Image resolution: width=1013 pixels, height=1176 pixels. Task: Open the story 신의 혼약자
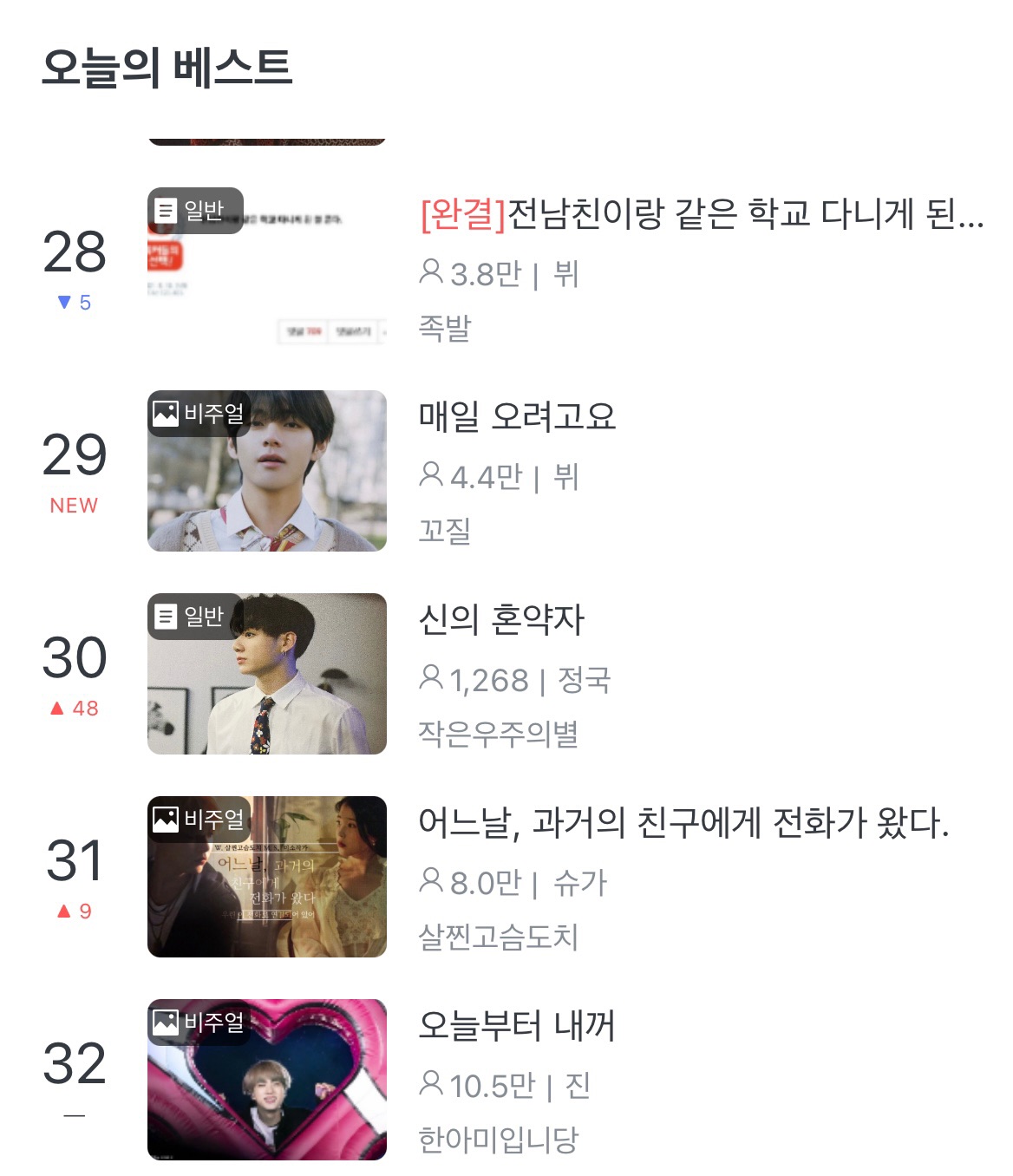click(x=501, y=620)
